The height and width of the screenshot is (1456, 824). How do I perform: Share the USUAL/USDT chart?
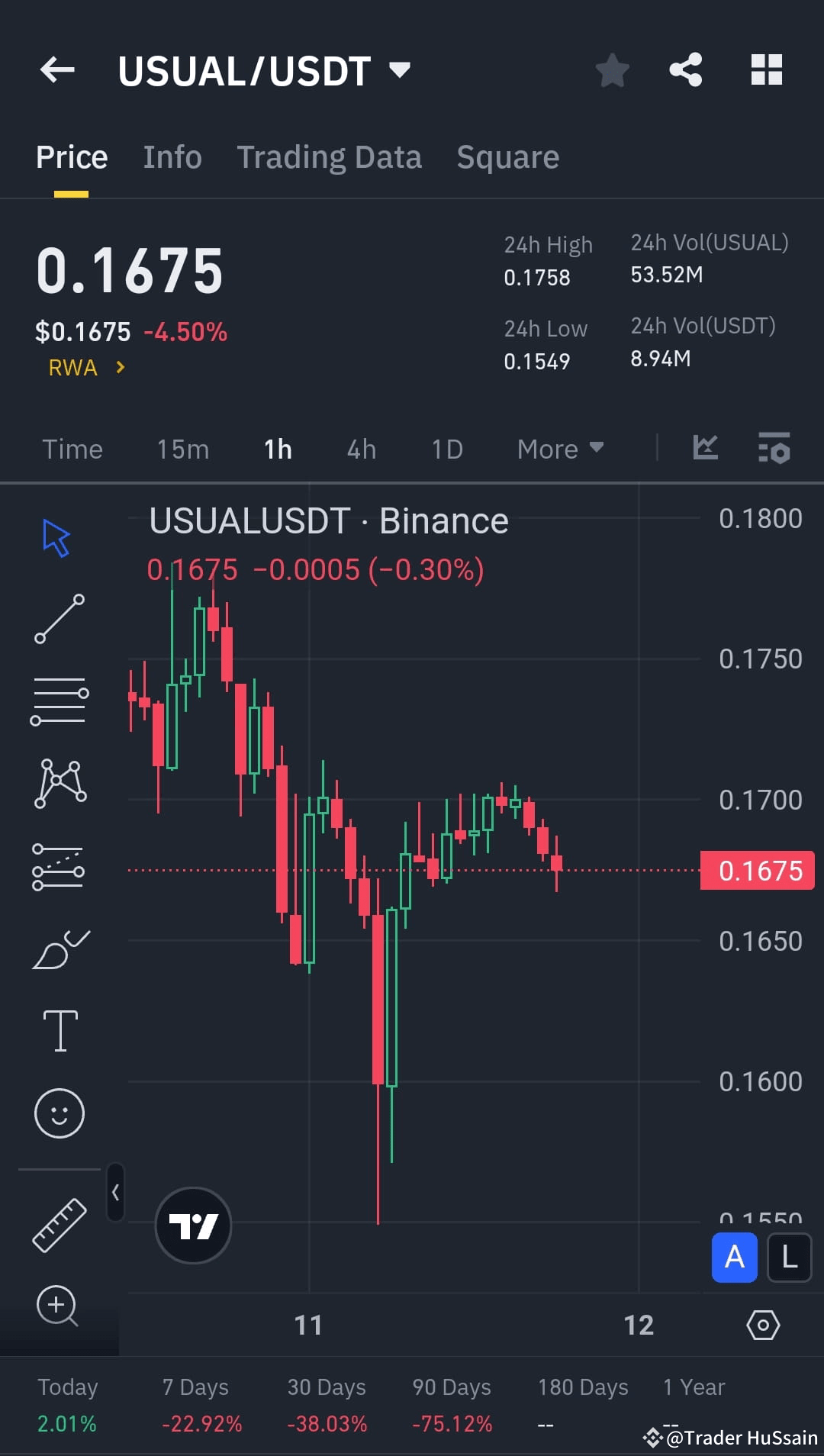click(686, 70)
